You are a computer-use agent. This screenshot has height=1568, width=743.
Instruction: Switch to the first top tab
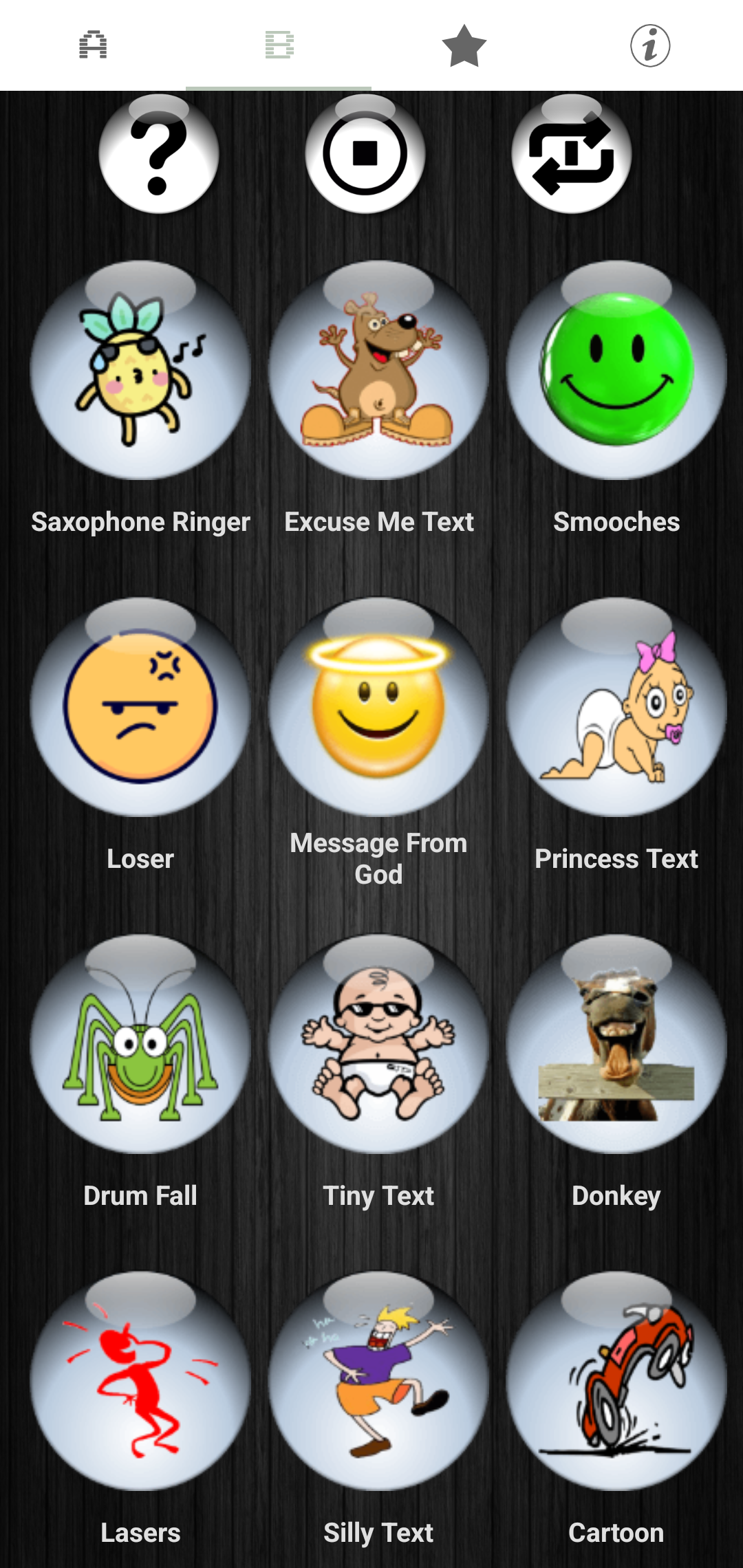[93, 45]
